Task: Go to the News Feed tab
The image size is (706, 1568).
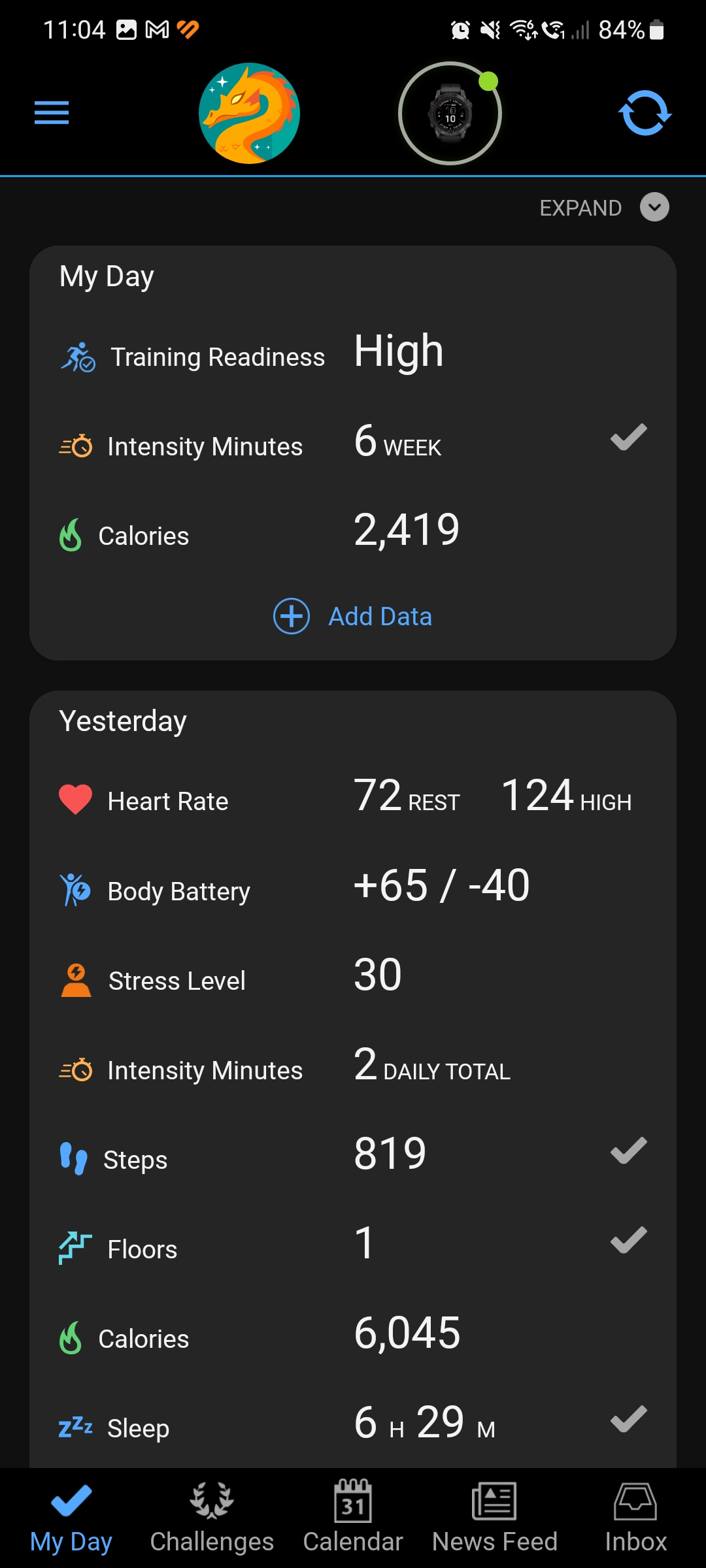Action: point(494,1518)
